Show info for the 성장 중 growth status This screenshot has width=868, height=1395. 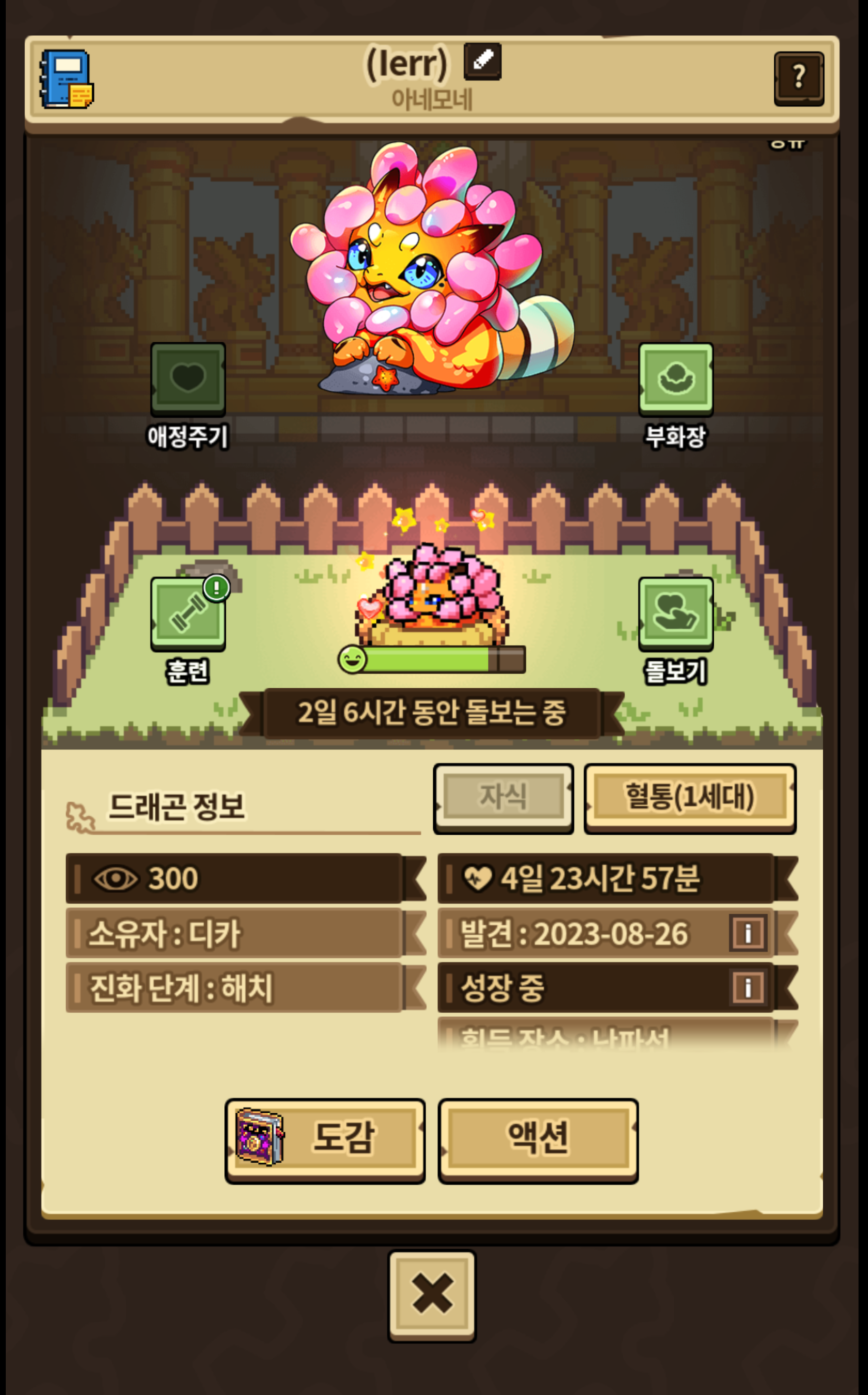[x=747, y=988]
